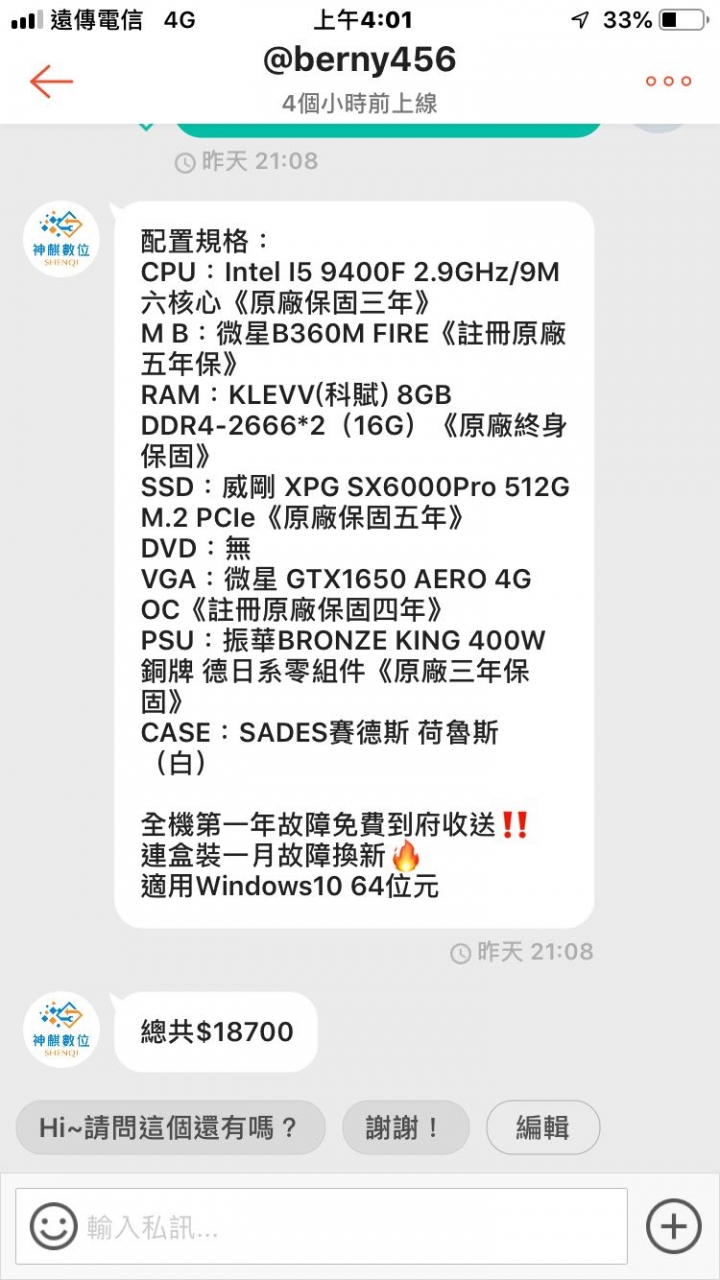Go back using the red arrow
720x1280 pixels.
(x=51, y=81)
